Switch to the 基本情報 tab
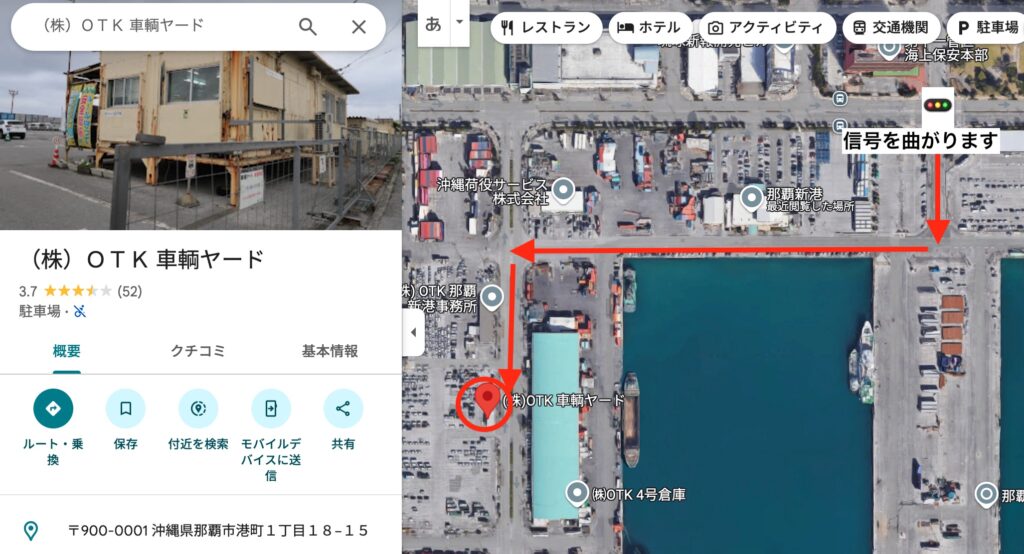This screenshot has height=554, width=1024. point(329,351)
